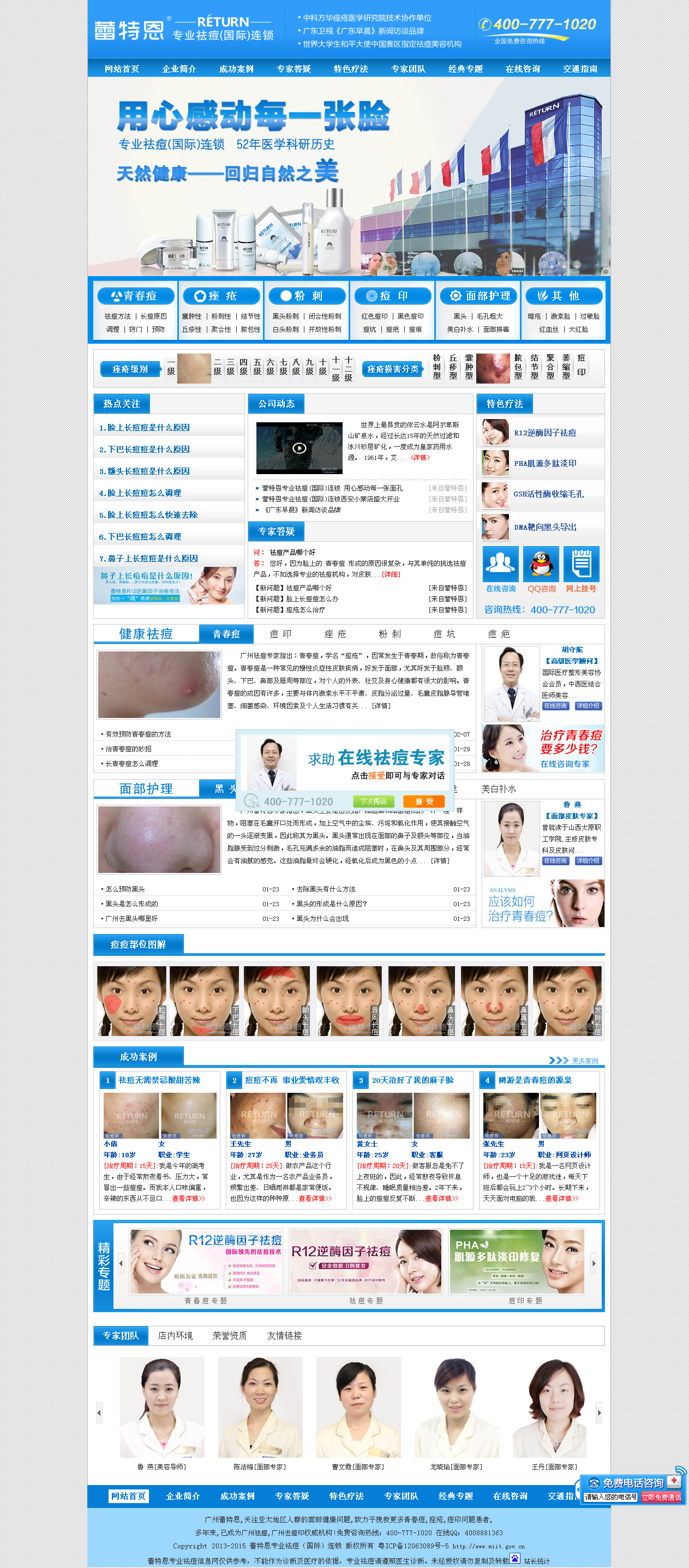The height and width of the screenshot is (1568, 689).
Task: Tap 立即免费通话 callback button
Action: coord(661,1497)
